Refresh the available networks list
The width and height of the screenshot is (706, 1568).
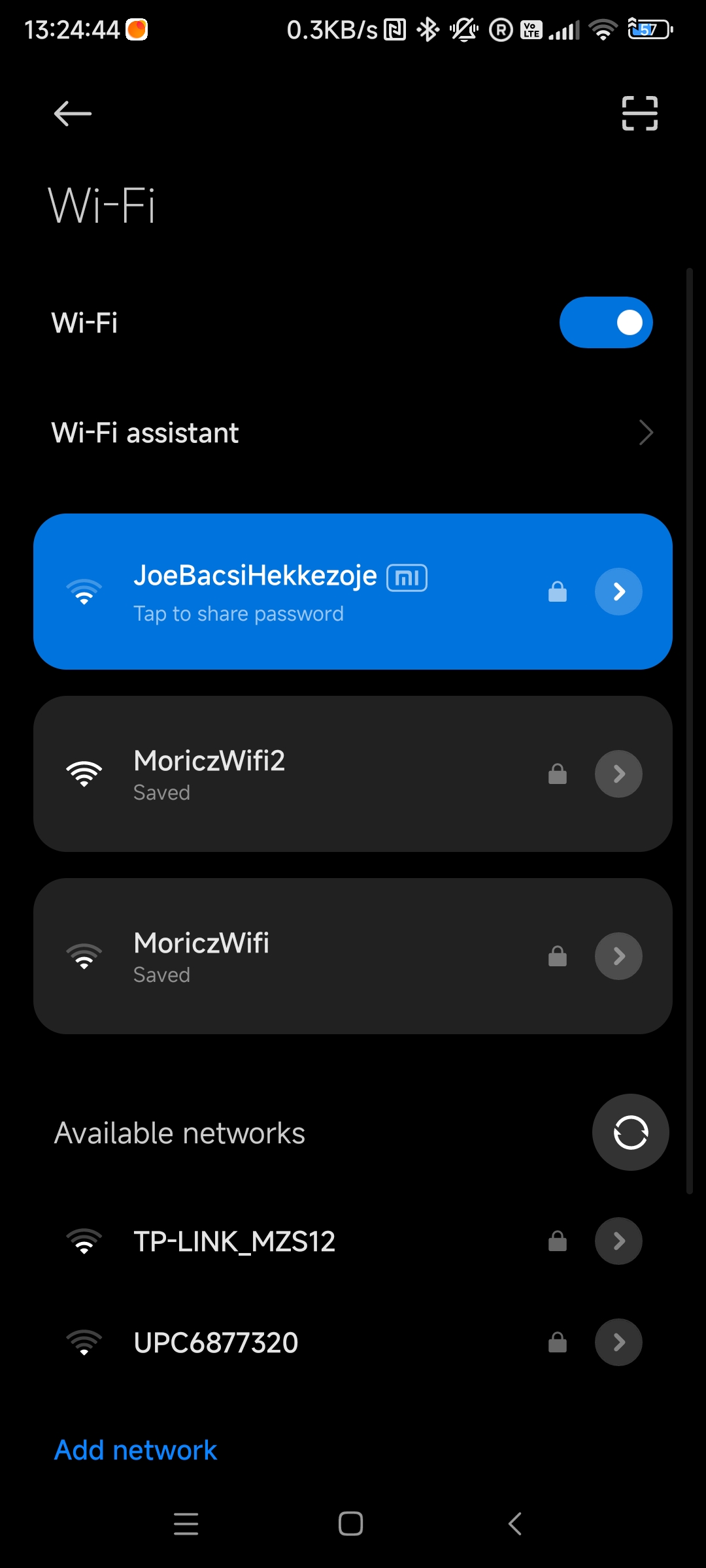(x=630, y=1132)
